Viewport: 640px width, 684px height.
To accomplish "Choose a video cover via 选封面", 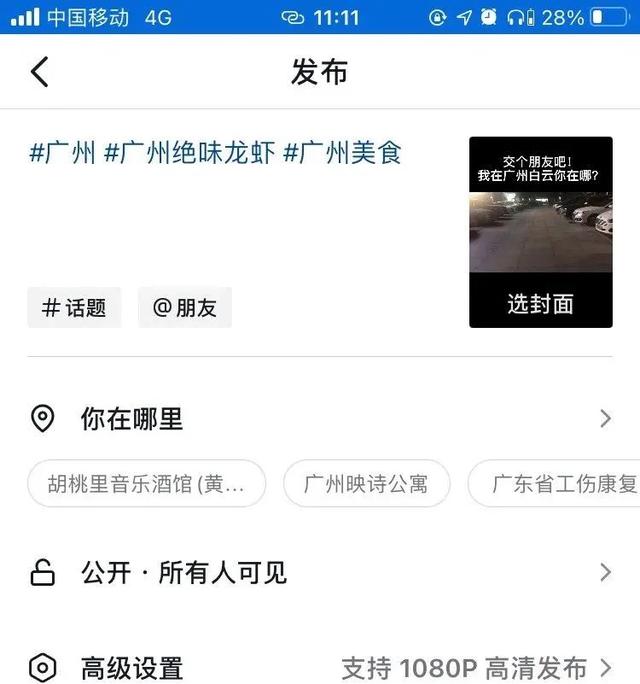I will coord(540,304).
